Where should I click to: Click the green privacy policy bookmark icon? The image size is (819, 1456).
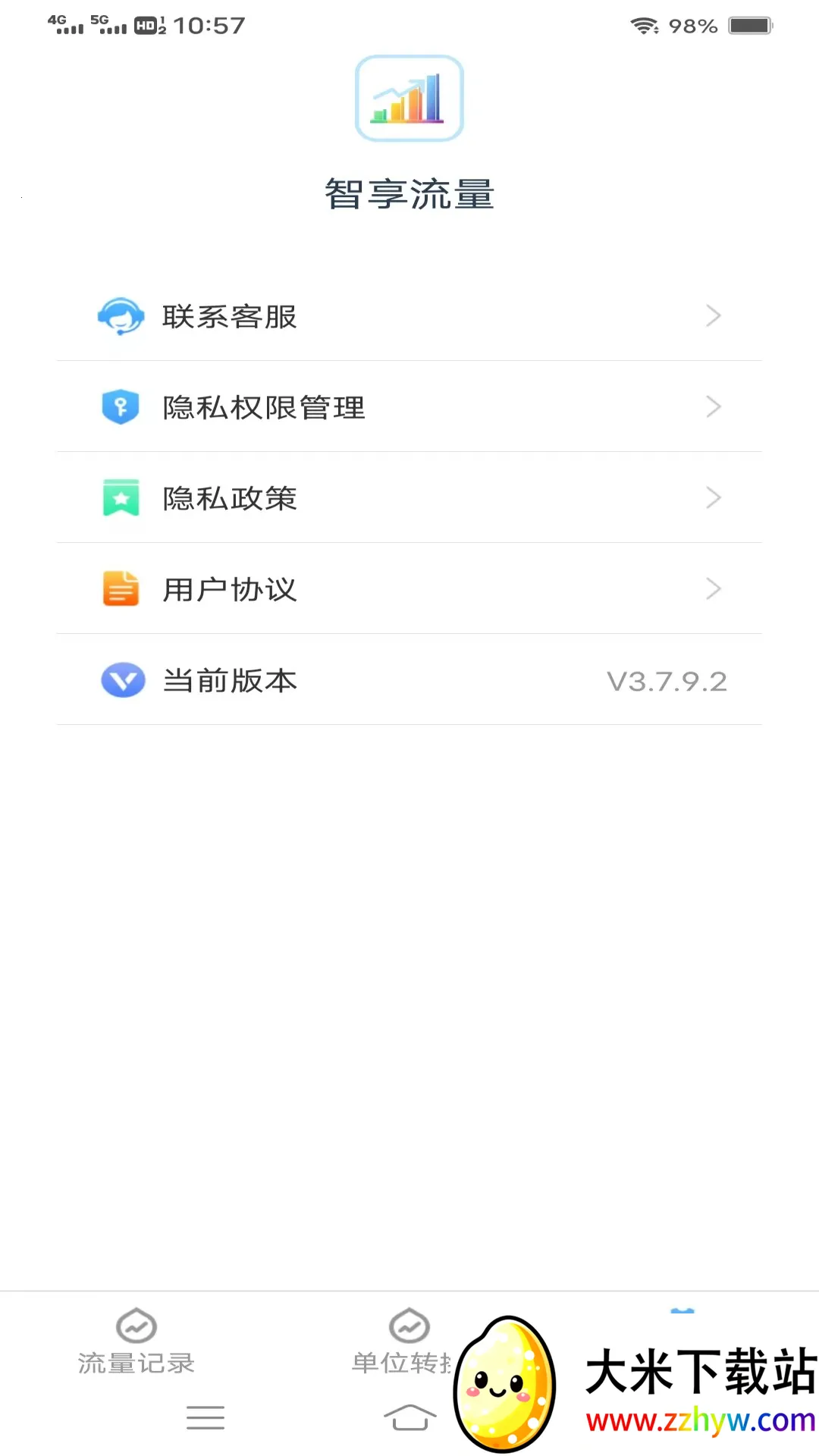(119, 498)
